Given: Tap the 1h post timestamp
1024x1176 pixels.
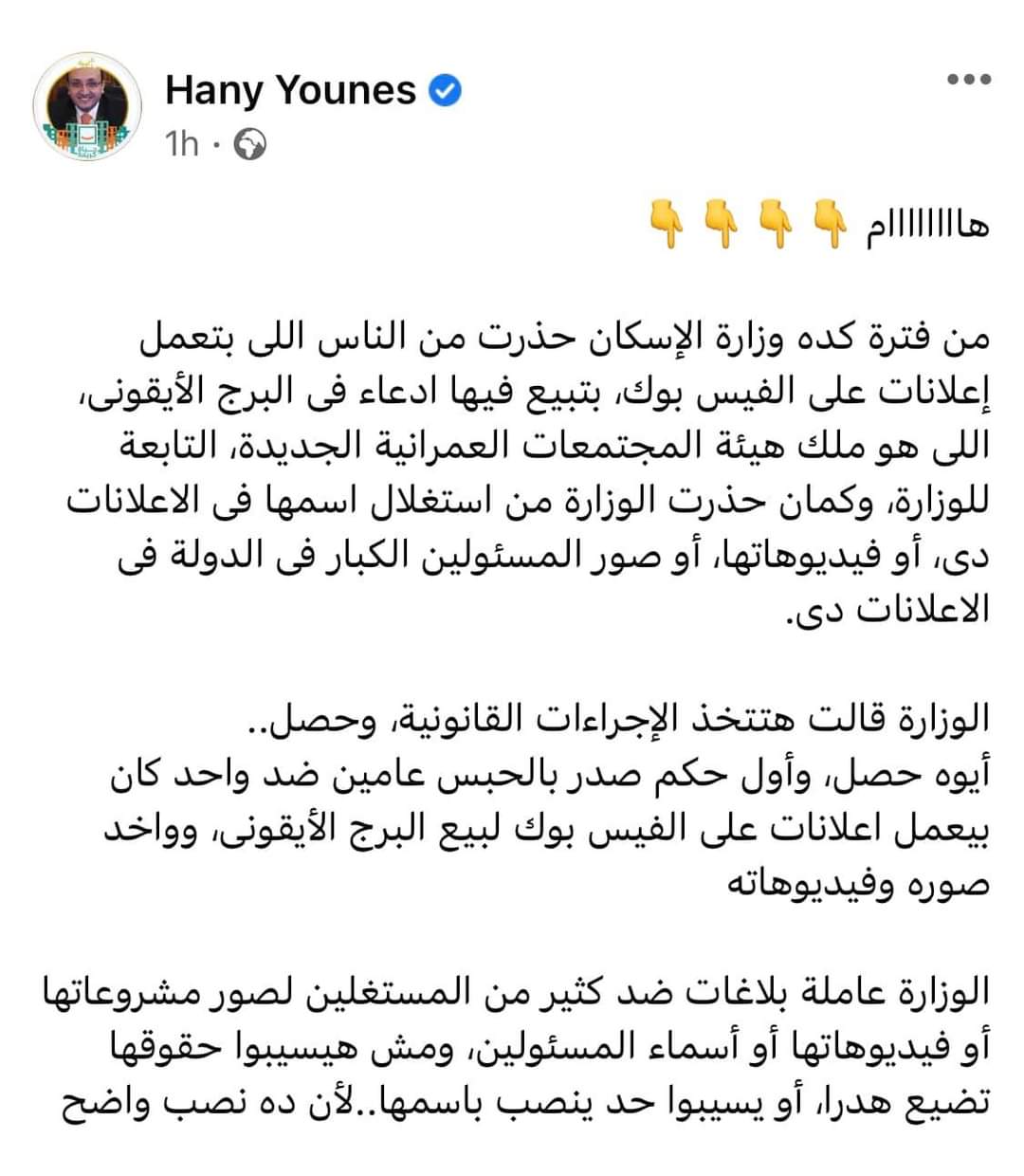Looking at the screenshot, I should (181, 144).
